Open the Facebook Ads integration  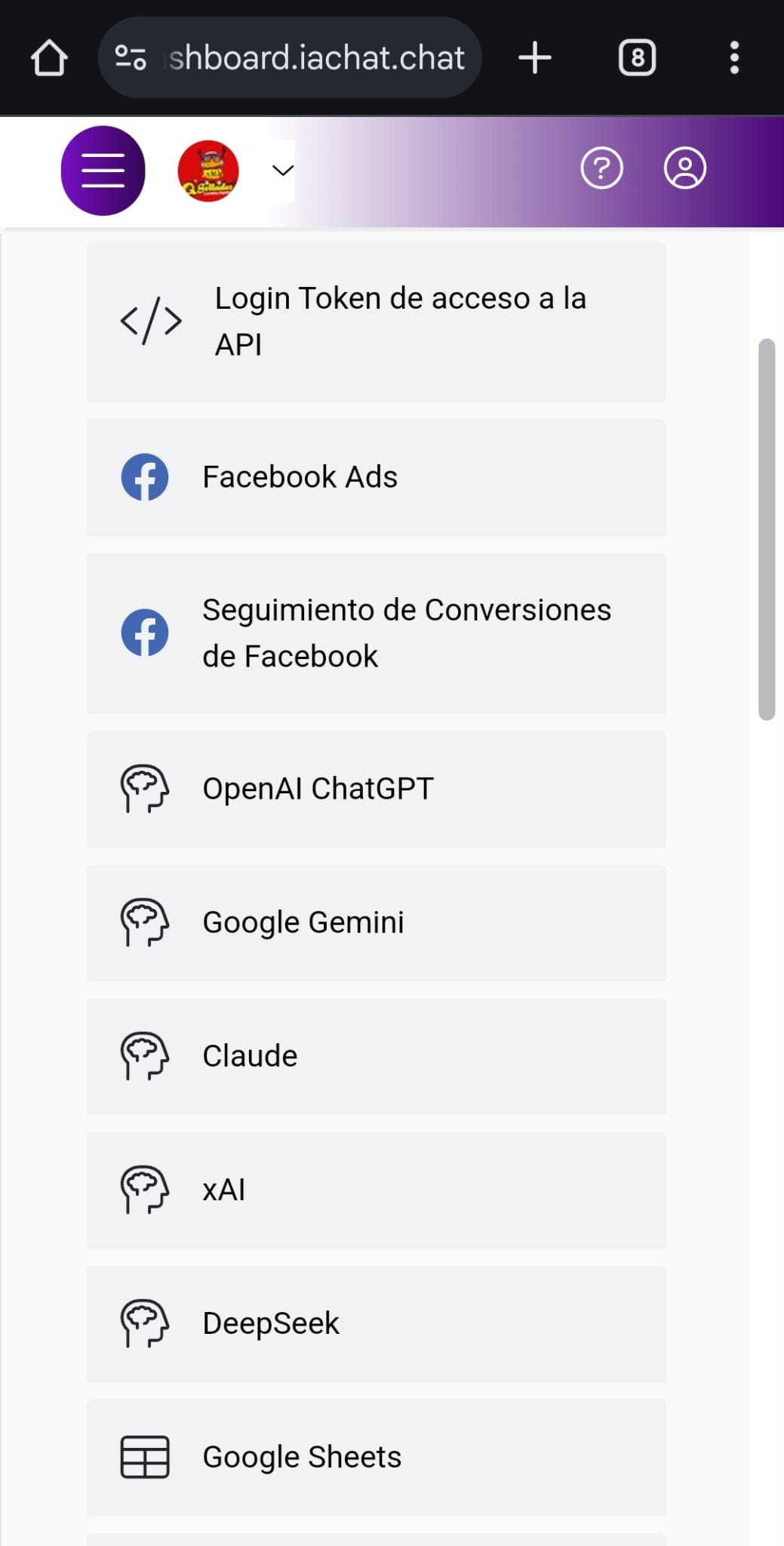coord(376,478)
